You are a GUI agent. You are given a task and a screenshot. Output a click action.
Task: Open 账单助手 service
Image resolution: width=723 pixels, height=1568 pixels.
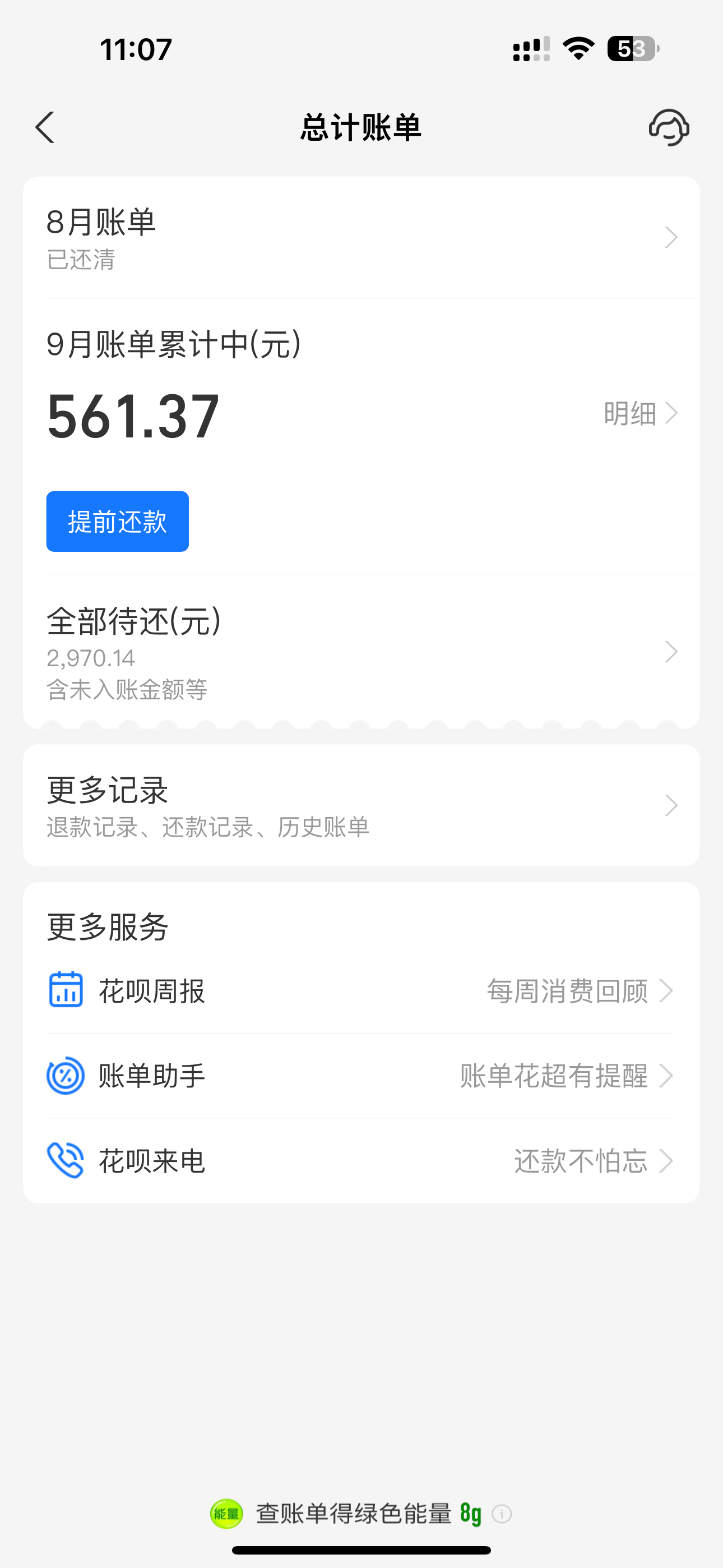click(x=361, y=1076)
